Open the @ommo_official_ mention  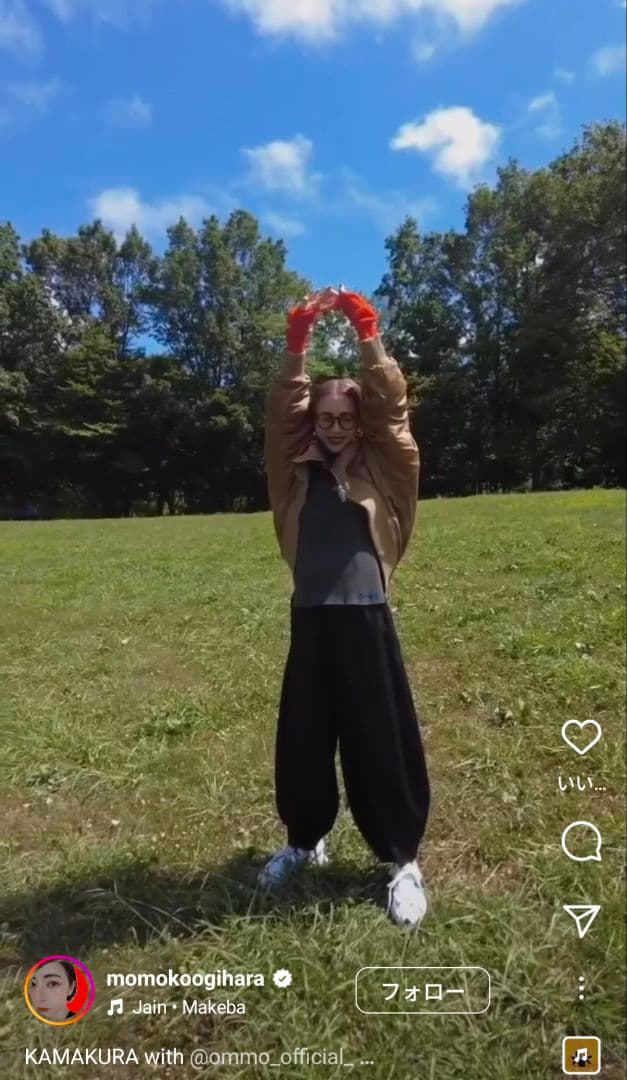[x=271, y=1057]
